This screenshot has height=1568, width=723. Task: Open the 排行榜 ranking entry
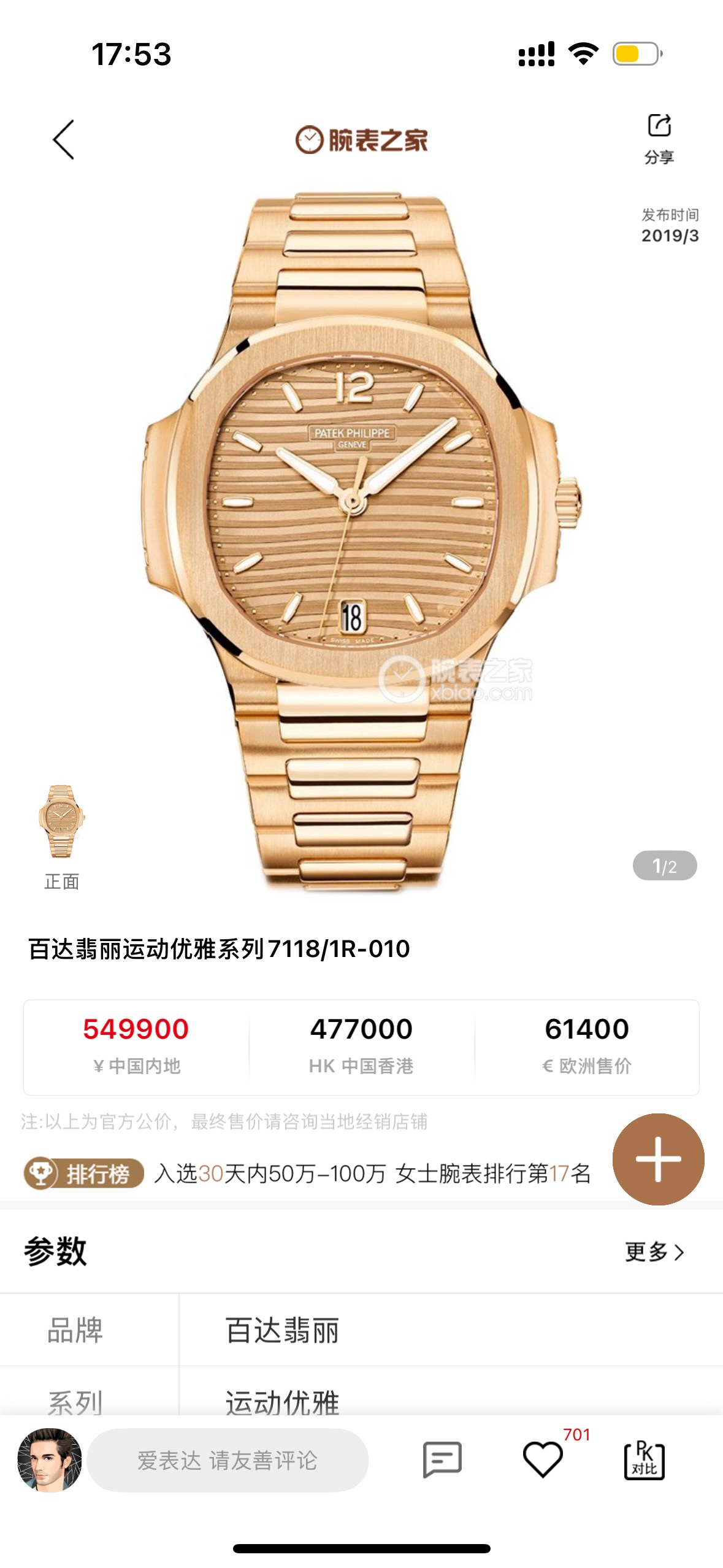point(84,1174)
